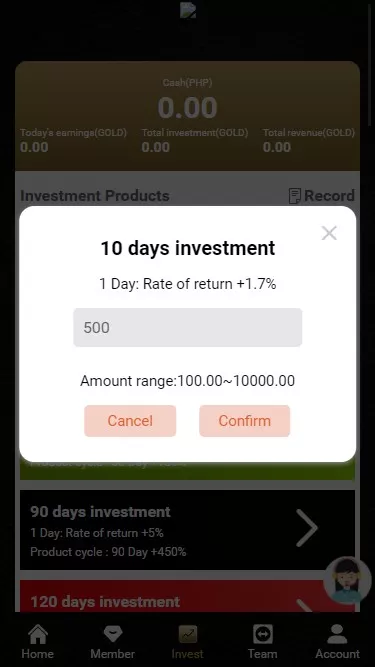This screenshot has width=375, height=667.
Task: Switch to the Member tab
Action: point(112,641)
